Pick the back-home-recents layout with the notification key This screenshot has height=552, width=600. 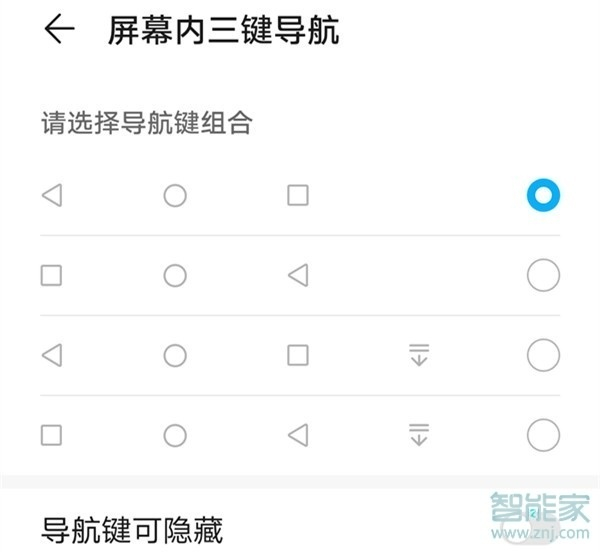[543, 355]
